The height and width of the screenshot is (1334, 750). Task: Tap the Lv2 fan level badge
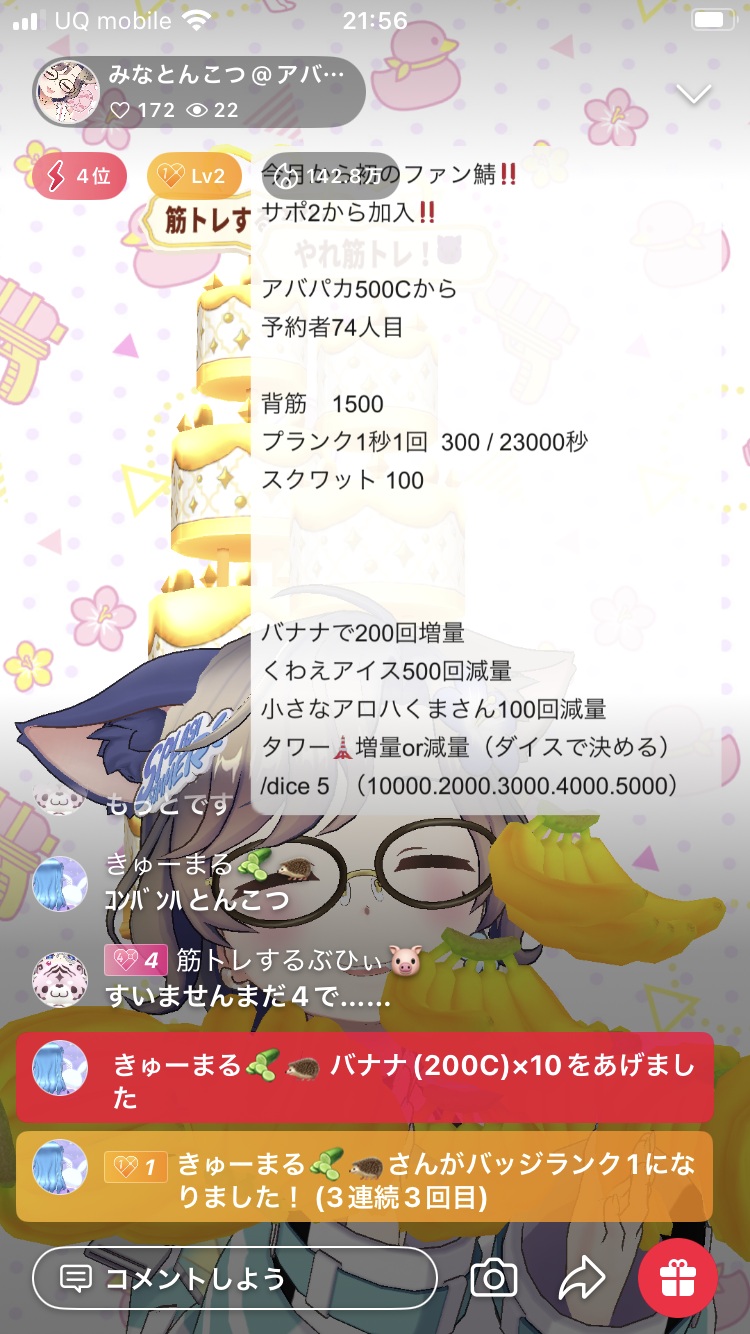tap(194, 177)
